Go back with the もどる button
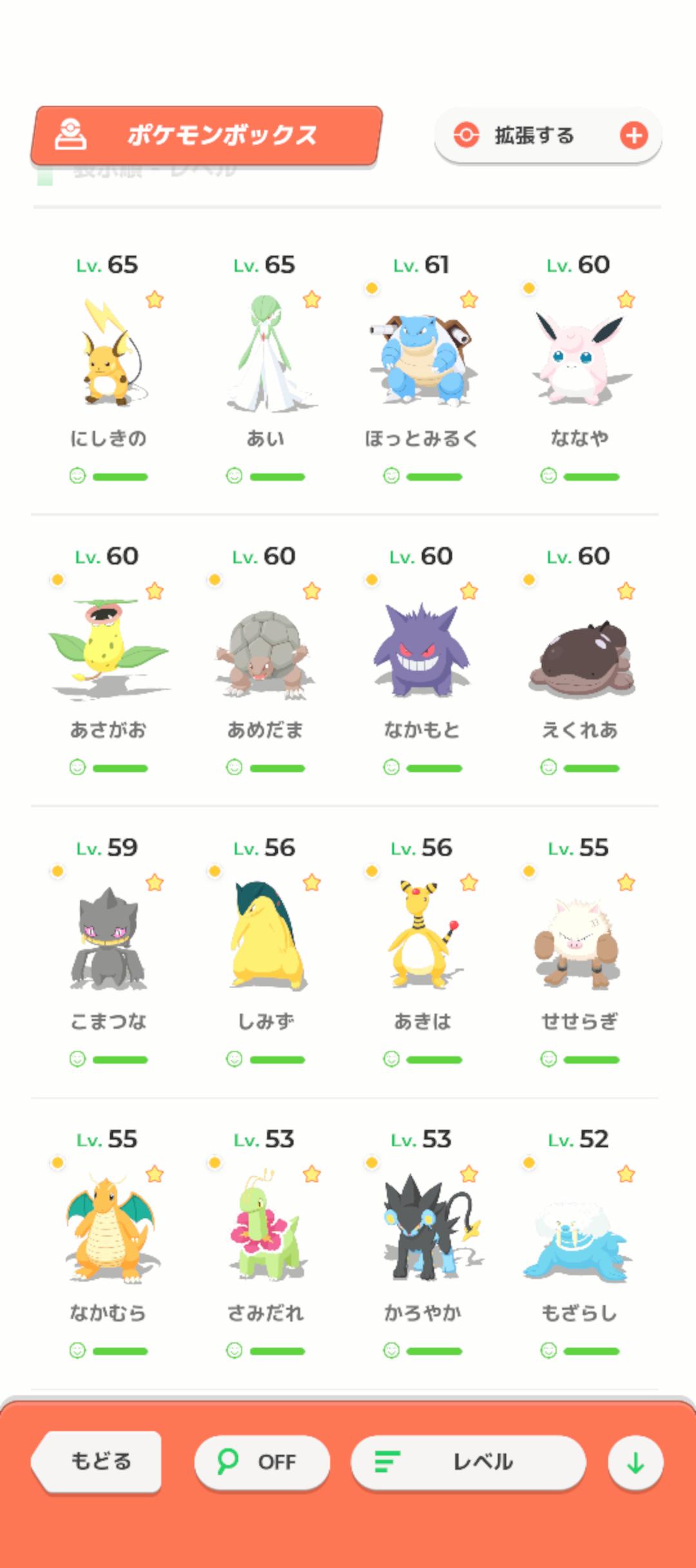Image resolution: width=696 pixels, height=1568 pixels. [99, 1461]
